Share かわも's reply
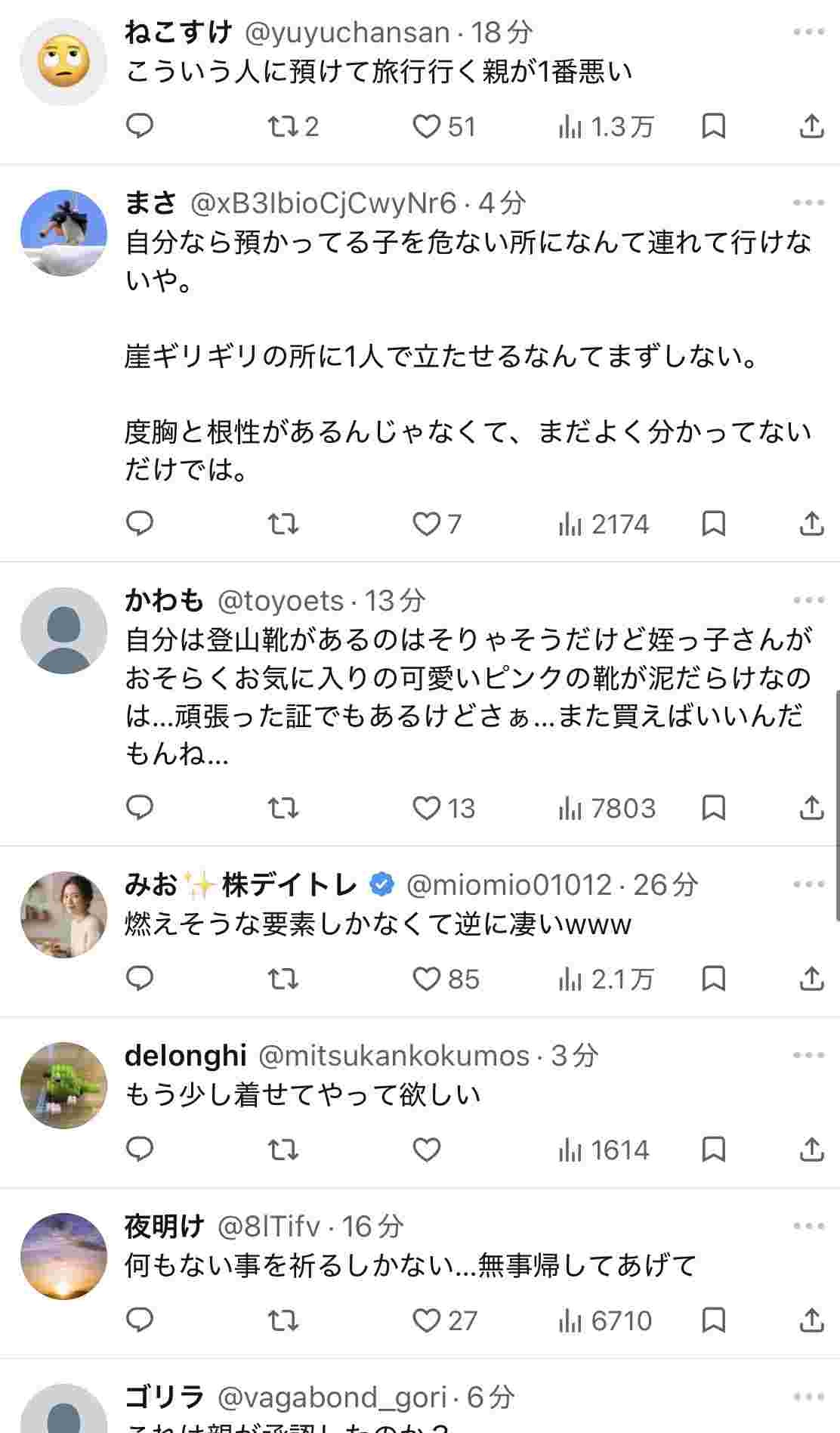Screen dimensions: 840x1433 [x=811, y=808]
